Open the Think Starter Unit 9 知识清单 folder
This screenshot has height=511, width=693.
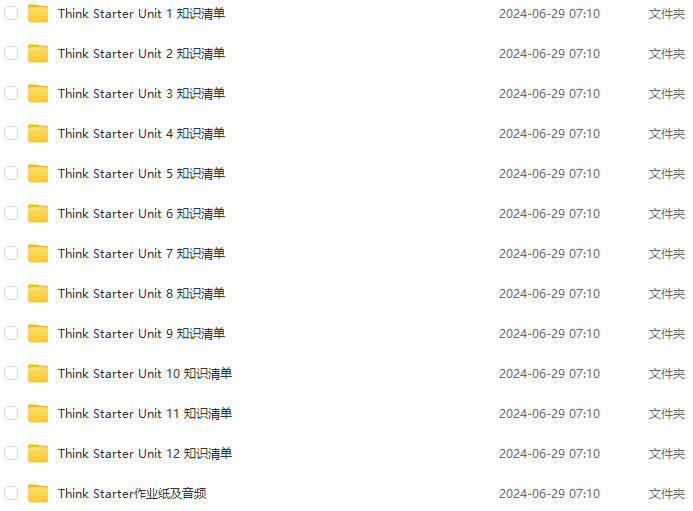coord(141,334)
